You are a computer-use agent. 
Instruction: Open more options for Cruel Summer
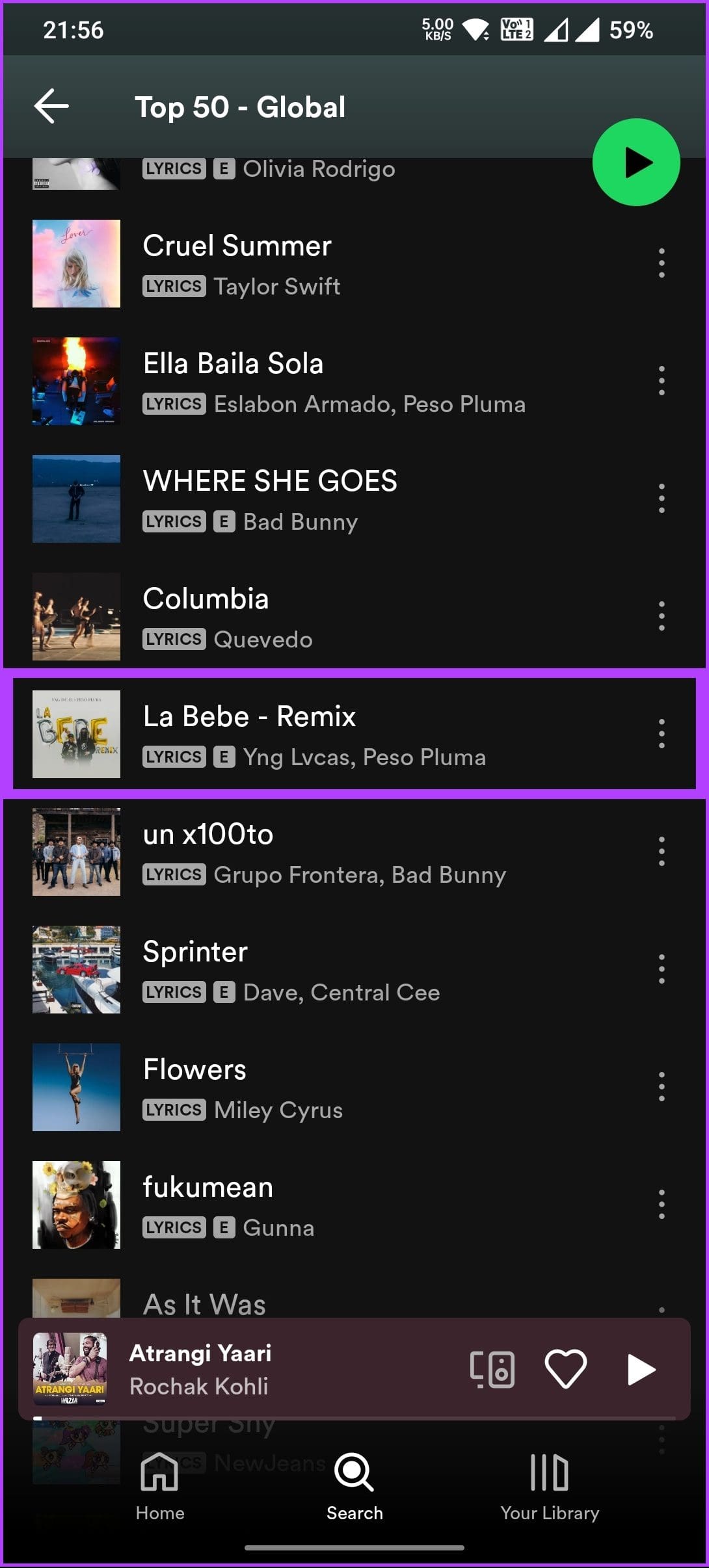(662, 263)
